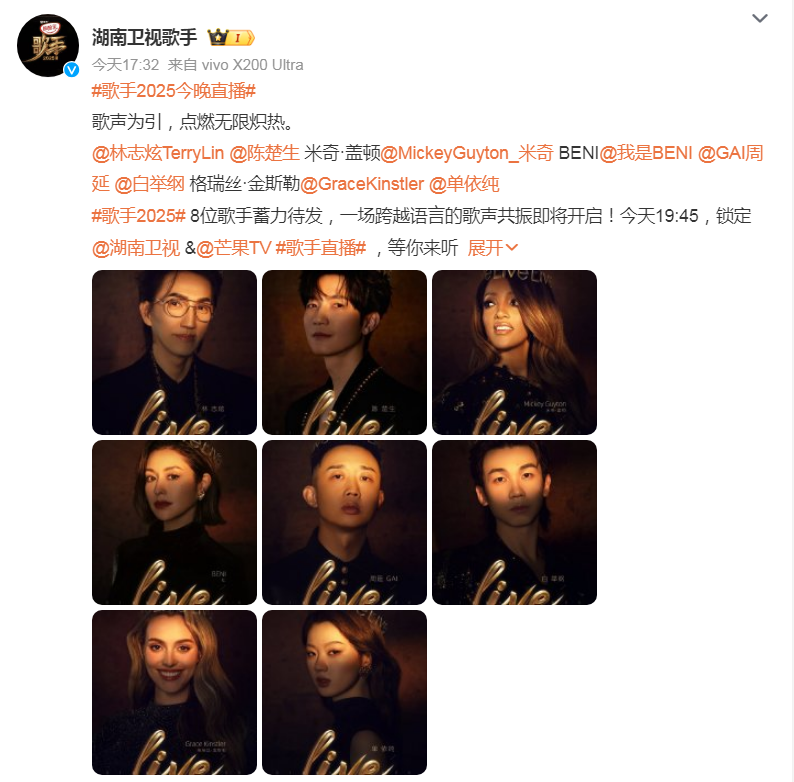Screen dimensions: 794x782
Task: Open the #歌手直播# hashtag
Action: click(x=320, y=247)
